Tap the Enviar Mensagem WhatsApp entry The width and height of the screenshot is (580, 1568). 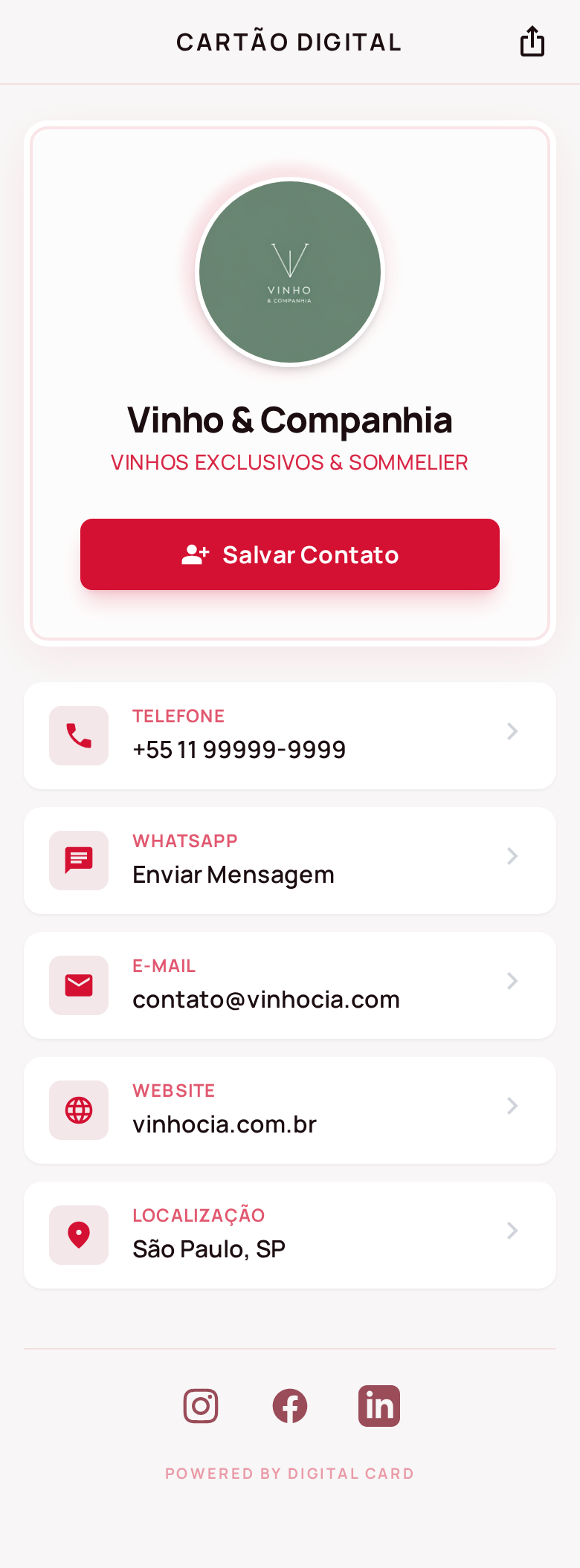coord(233,874)
